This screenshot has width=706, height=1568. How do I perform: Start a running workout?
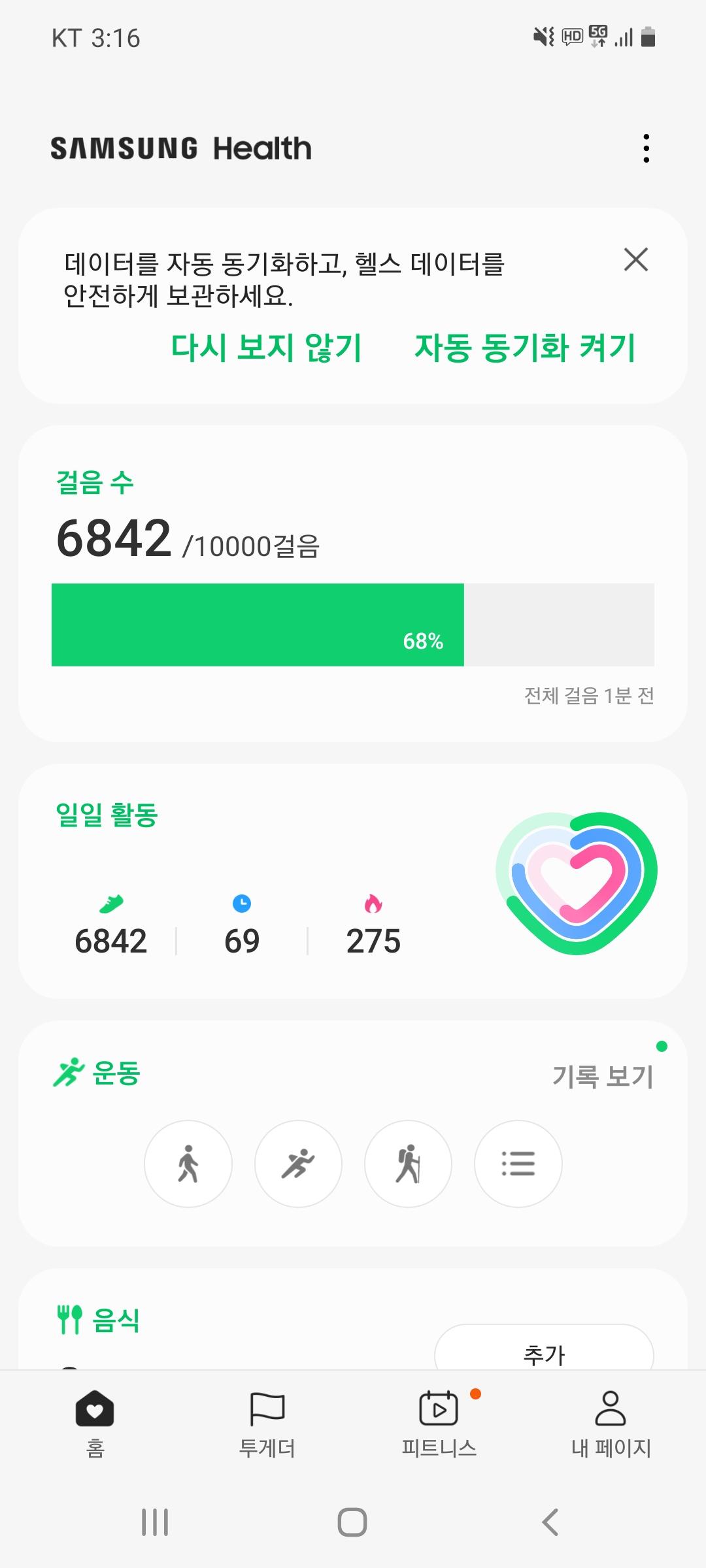pos(298,1164)
